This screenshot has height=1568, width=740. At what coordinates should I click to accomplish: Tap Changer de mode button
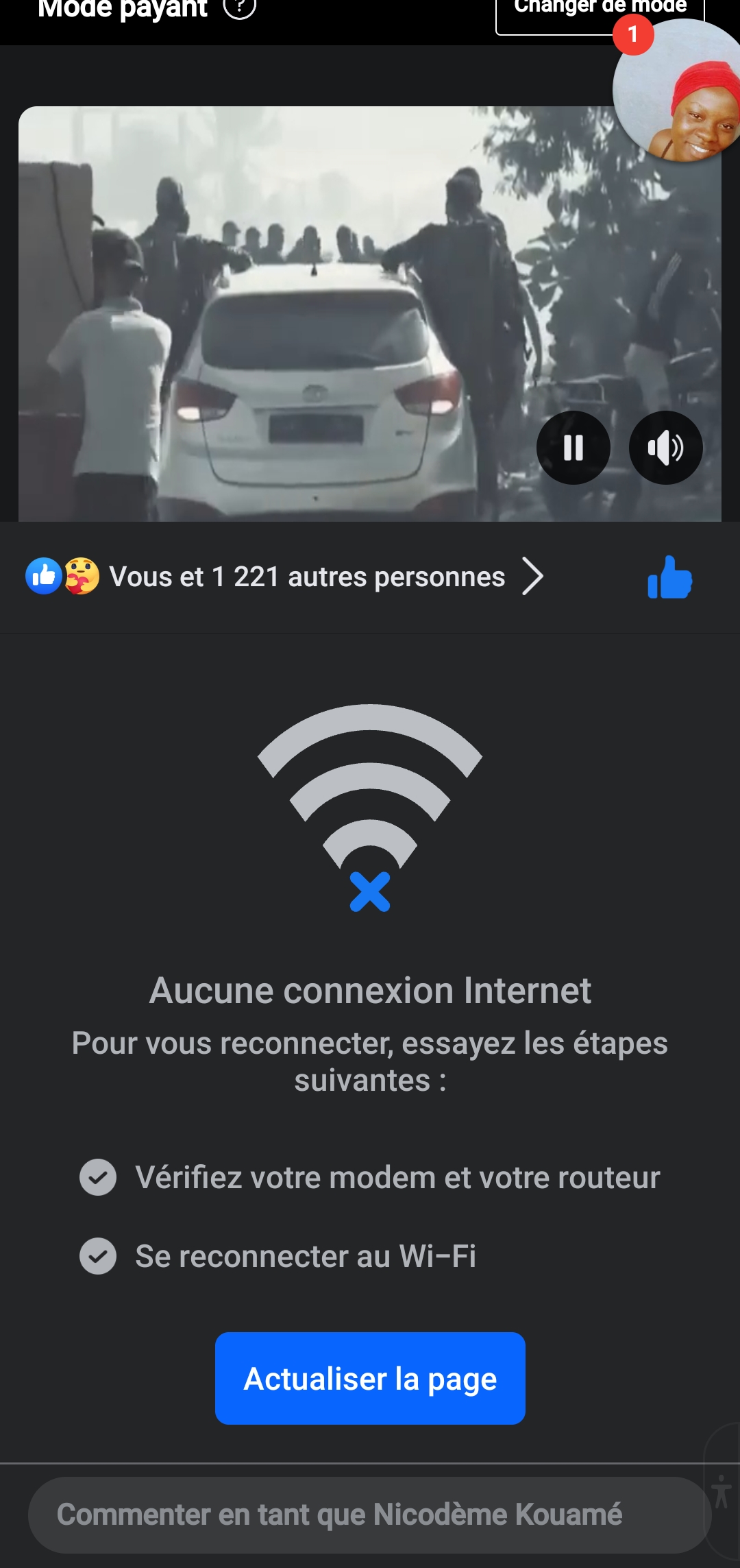click(x=600, y=14)
